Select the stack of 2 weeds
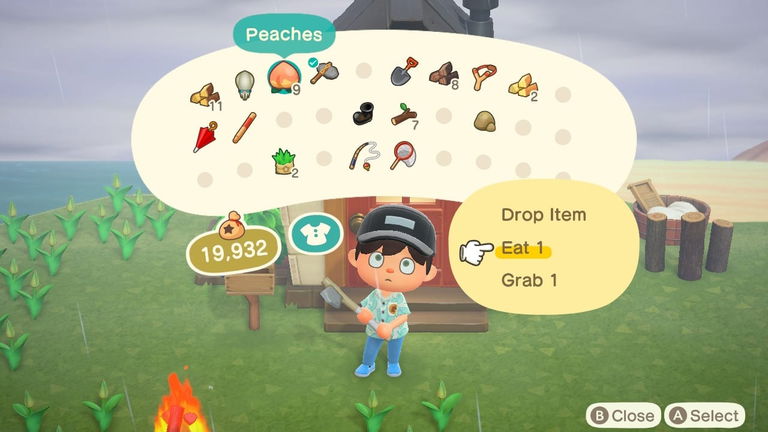The height and width of the screenshot is (432, 768). pyautogui.click(x=285, y=158)
